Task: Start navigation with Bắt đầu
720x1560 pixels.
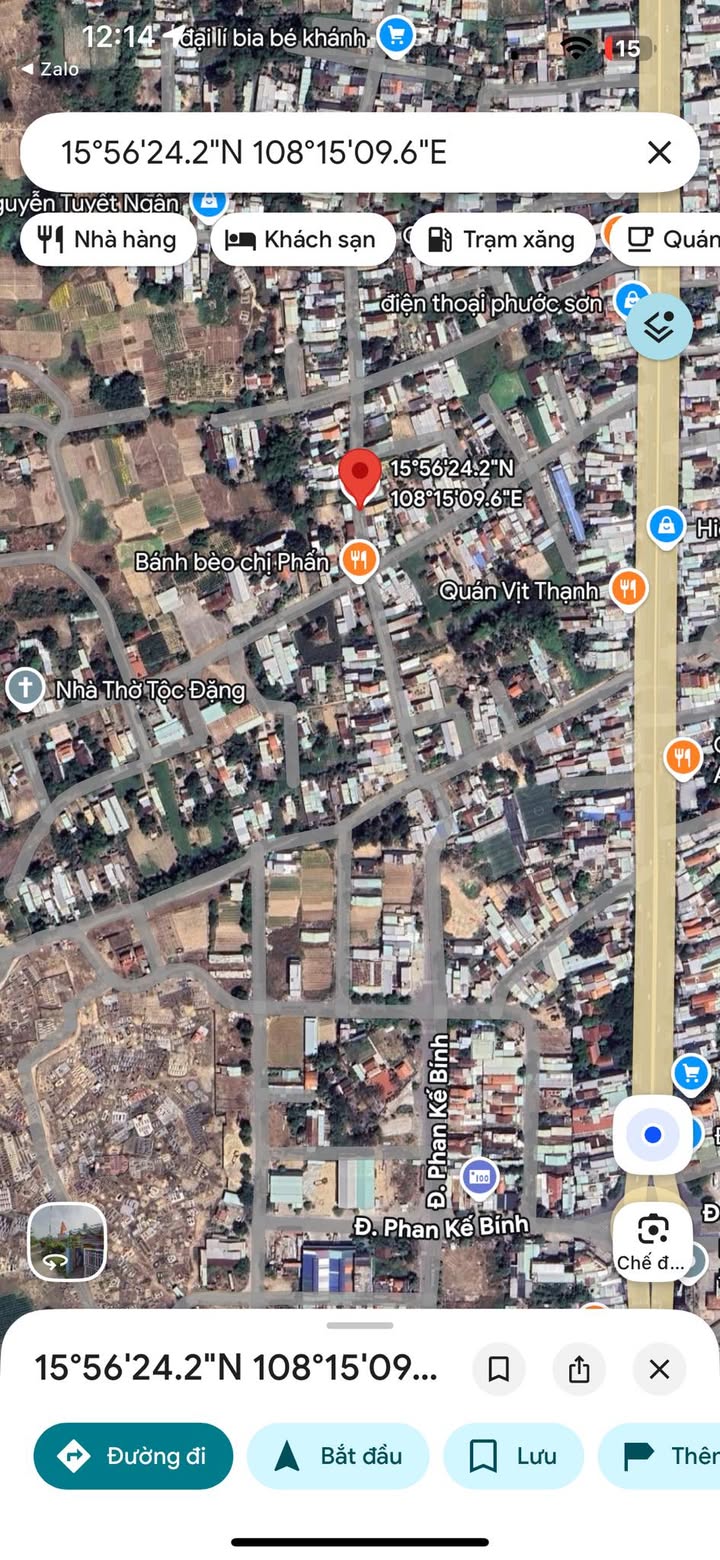Action: tap(338, 1456)
